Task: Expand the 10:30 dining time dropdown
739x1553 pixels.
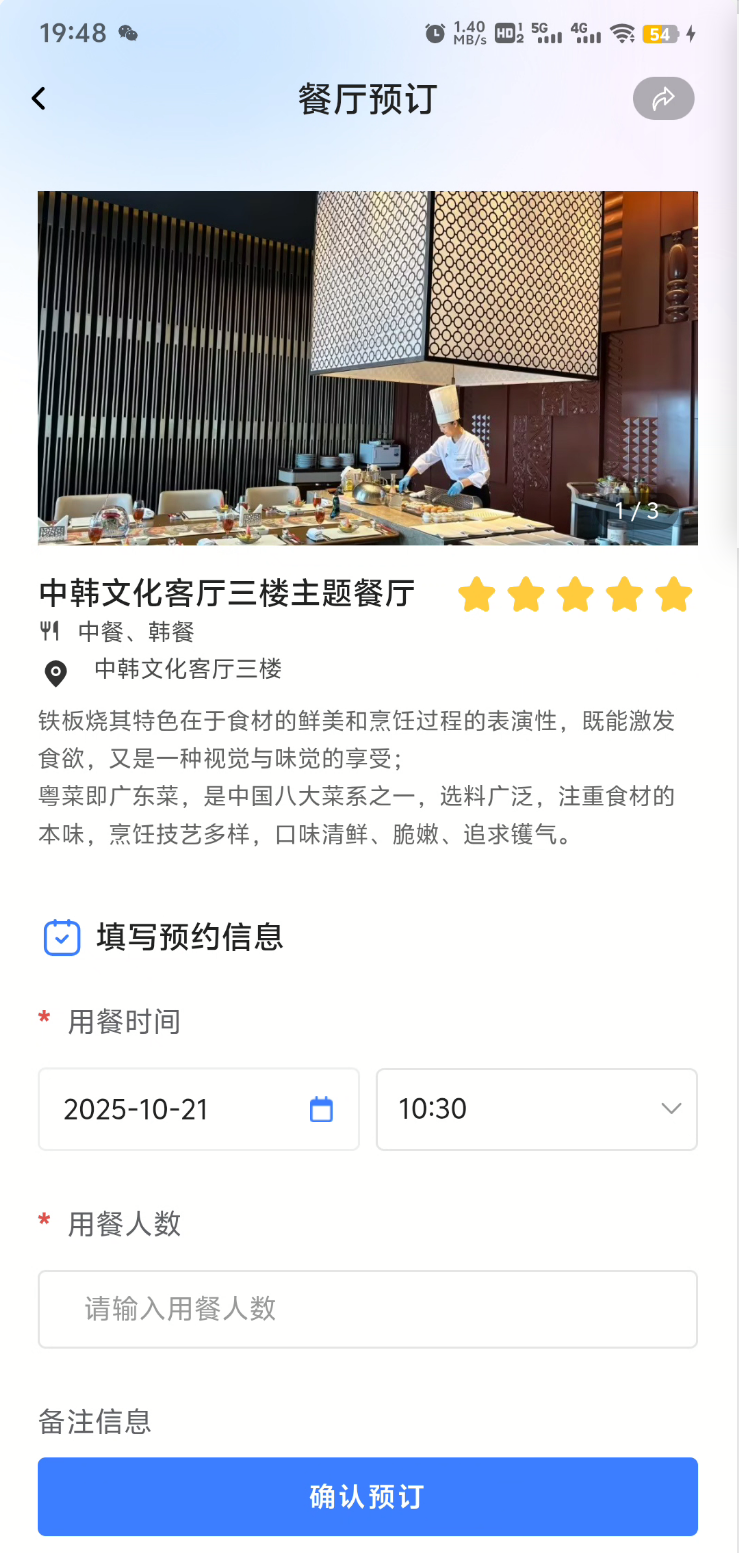Action: [536, 1109]
